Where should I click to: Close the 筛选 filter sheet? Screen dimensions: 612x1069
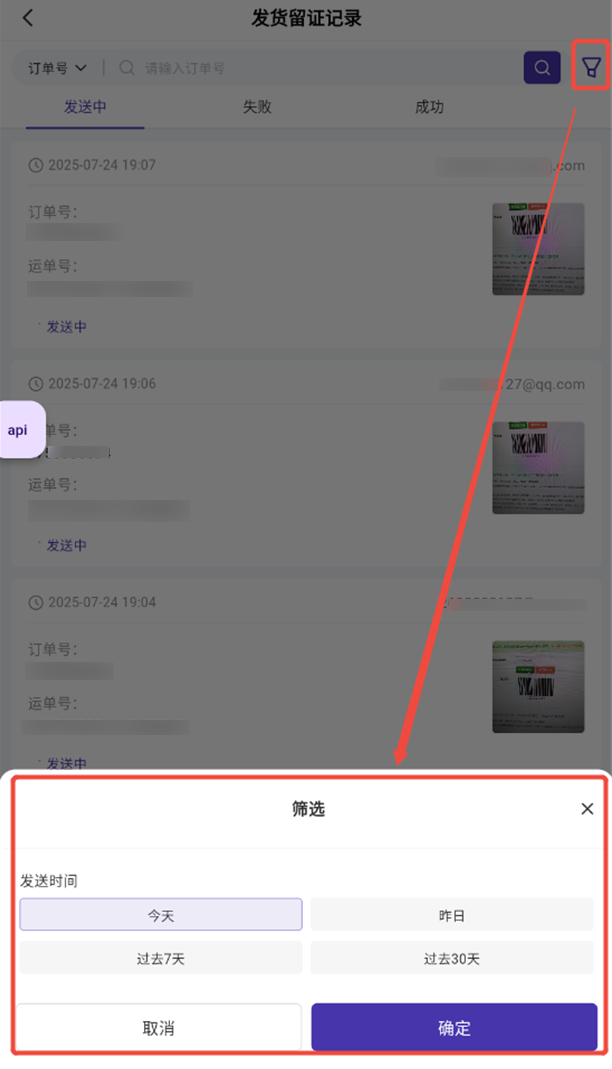click(x=587, y=809)
